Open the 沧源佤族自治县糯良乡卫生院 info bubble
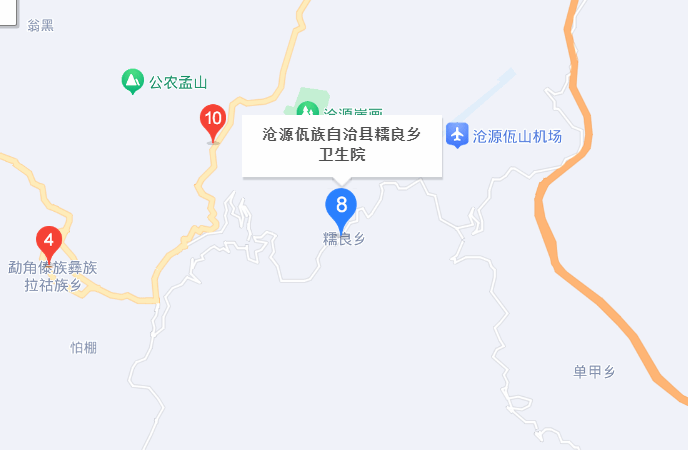Screen dimensions: 688x450 (341, 145)
